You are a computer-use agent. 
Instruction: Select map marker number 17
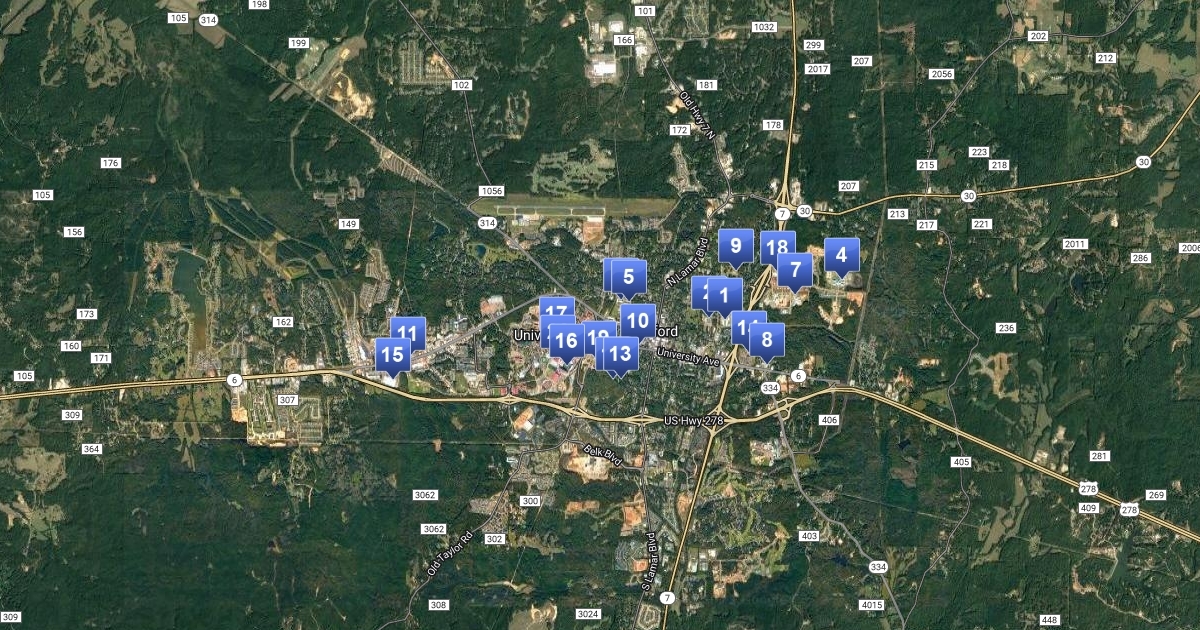tap(558, 307)
